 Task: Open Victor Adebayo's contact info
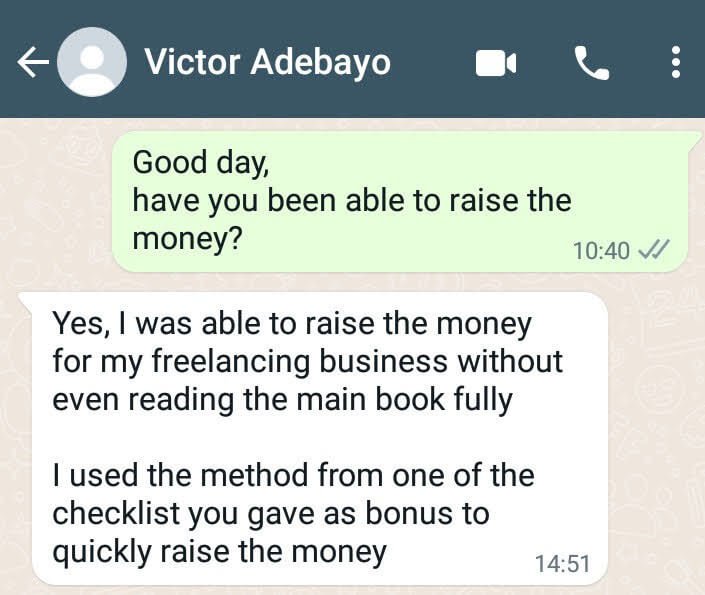[268, 62]
